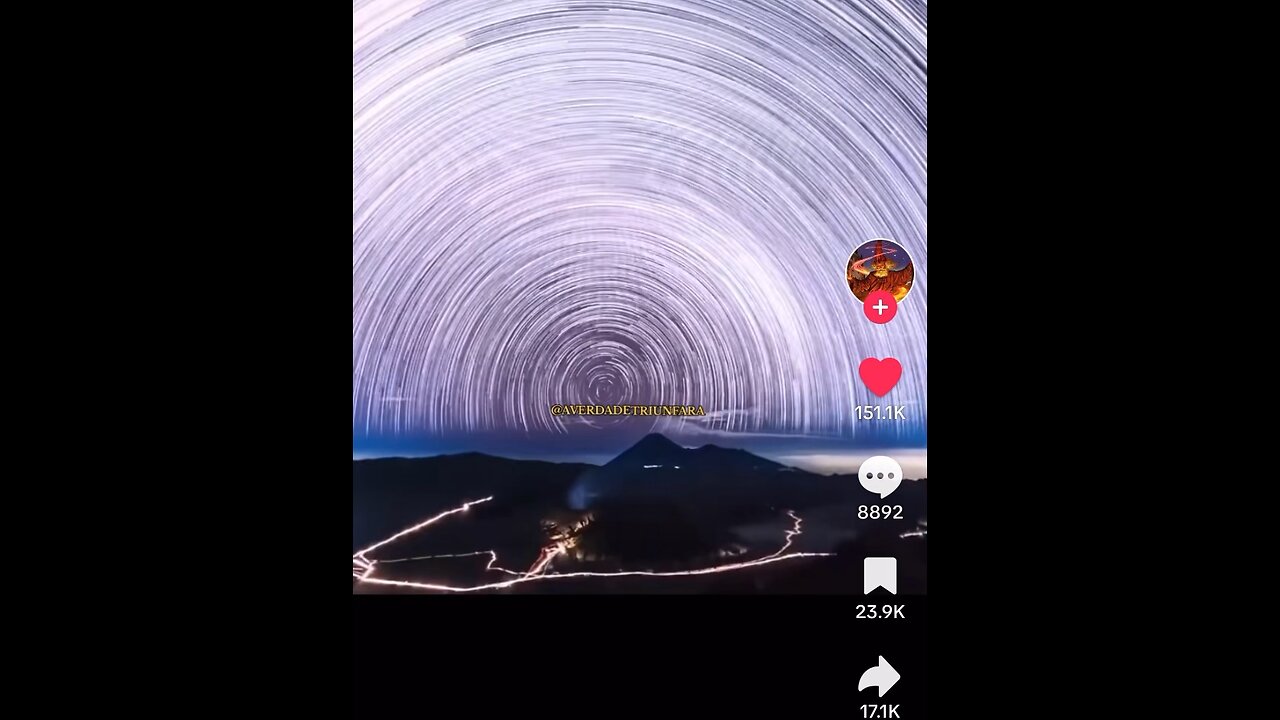
Task: Open the creator's profile avatar
Action: [x=879, y=270]
